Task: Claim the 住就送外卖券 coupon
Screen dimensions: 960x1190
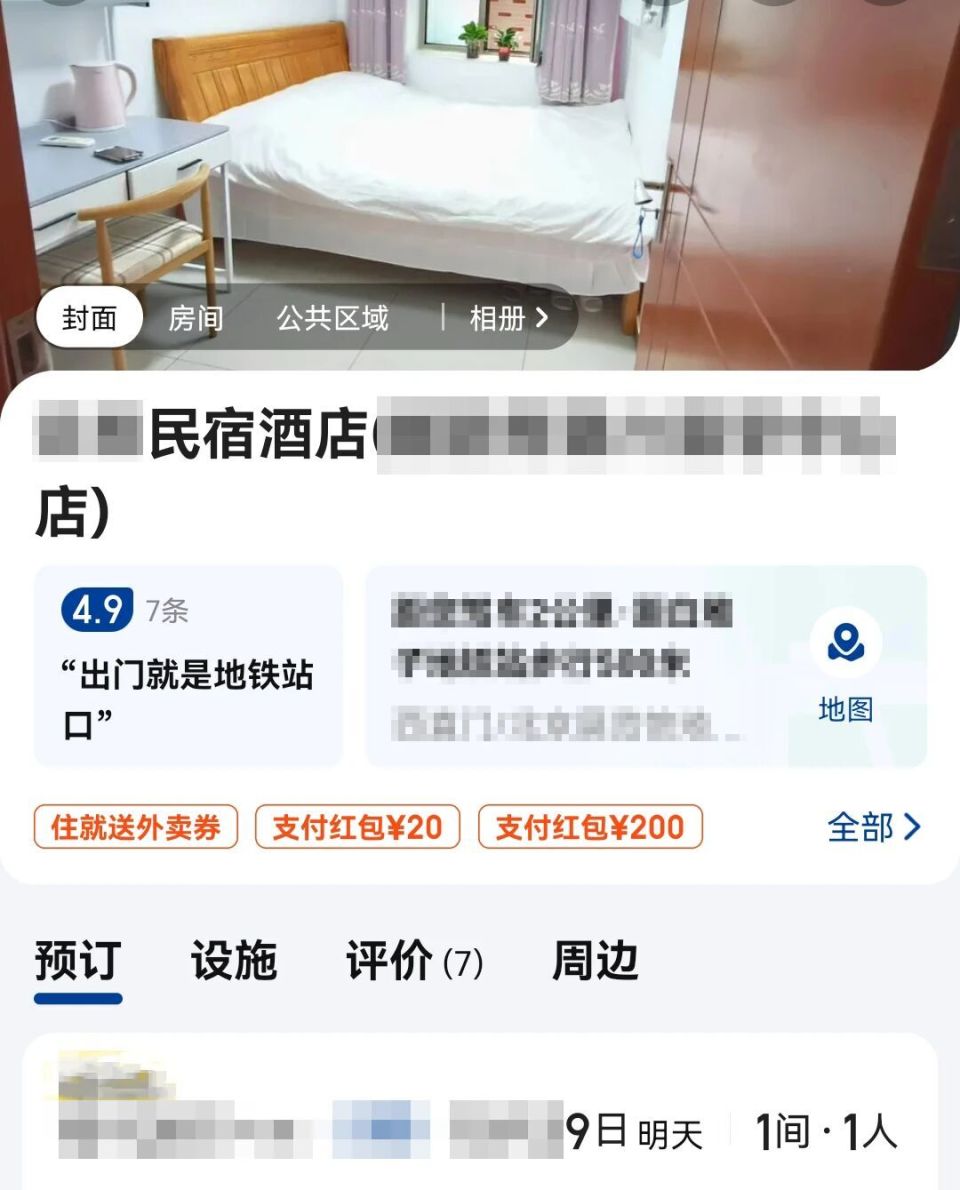Action: tap(137, 826)
